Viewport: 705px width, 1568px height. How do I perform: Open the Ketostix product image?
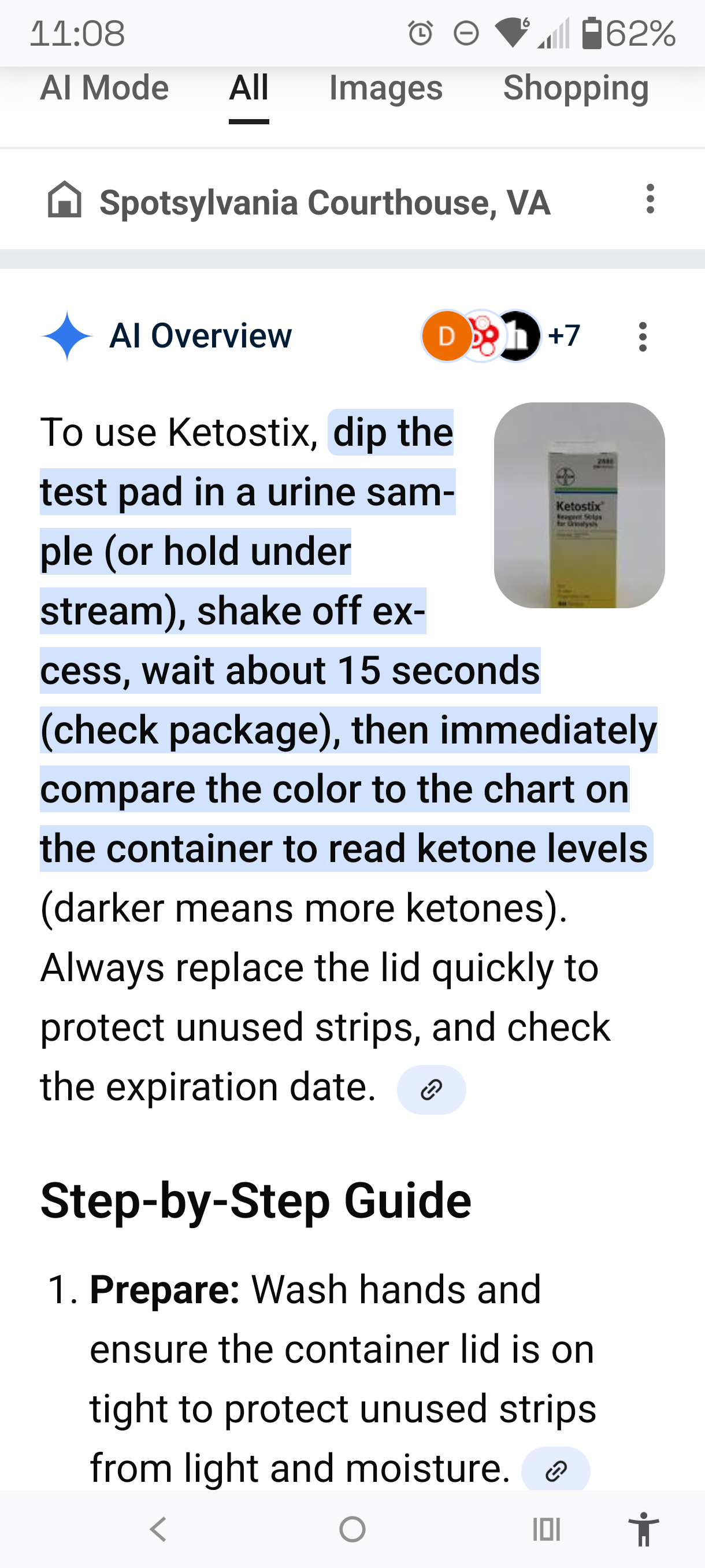pos(578,505)
